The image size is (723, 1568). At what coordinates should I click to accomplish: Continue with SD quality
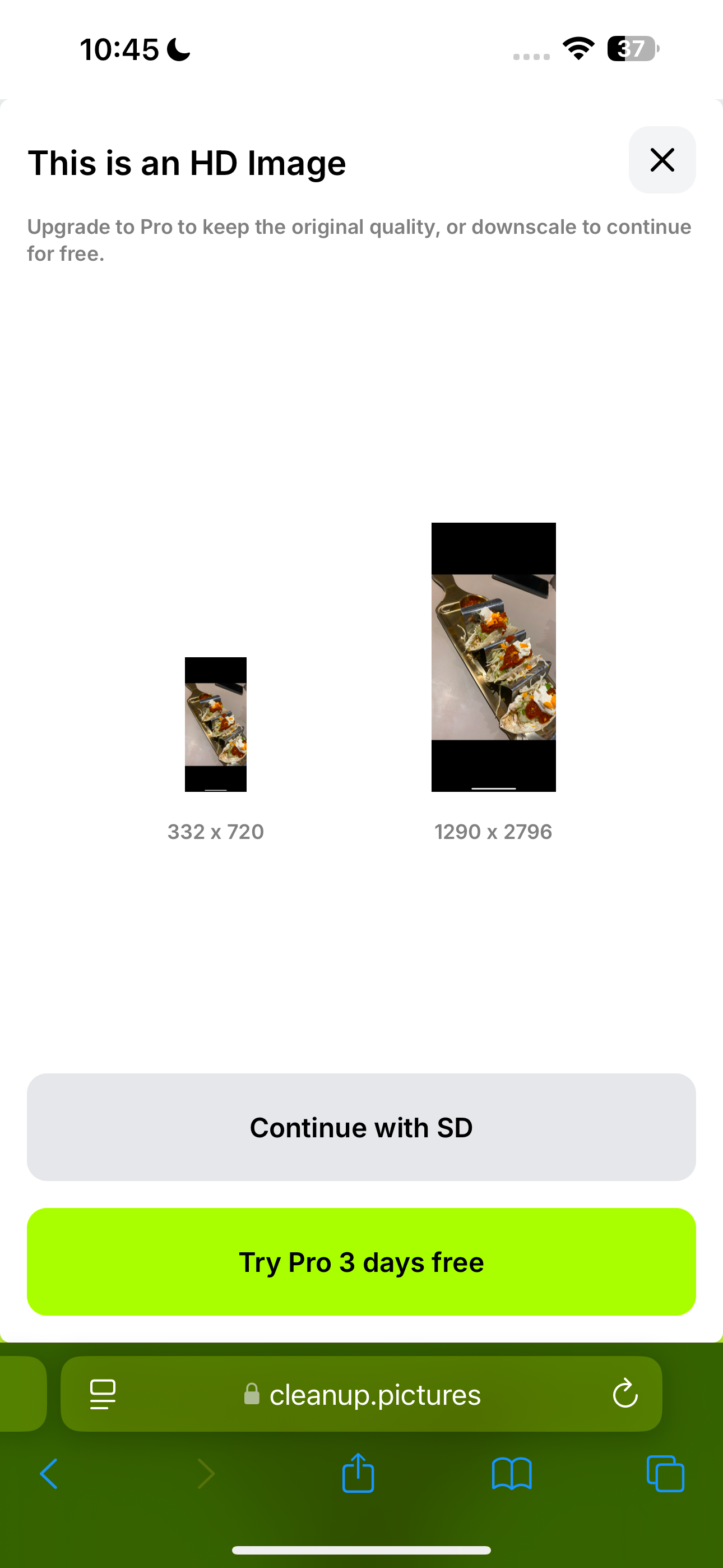point(361,1127)
